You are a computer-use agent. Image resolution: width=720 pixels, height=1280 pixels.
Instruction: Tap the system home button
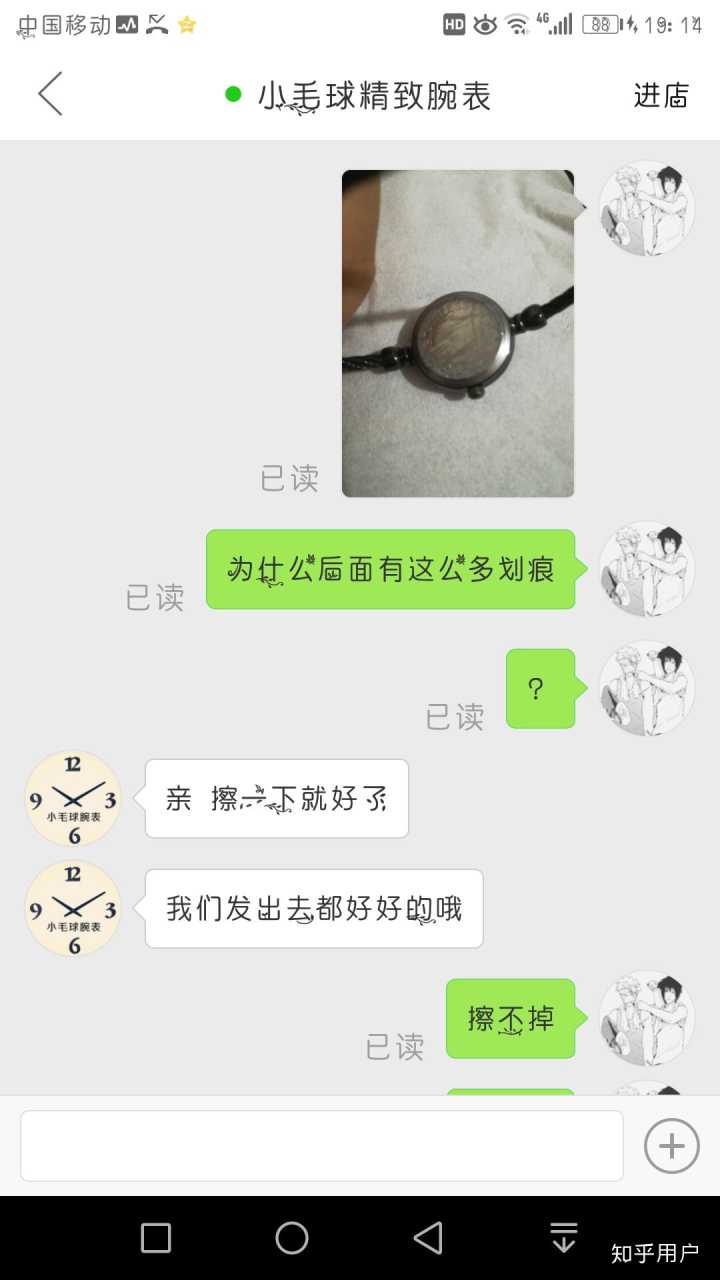(x=292, y=1238)
